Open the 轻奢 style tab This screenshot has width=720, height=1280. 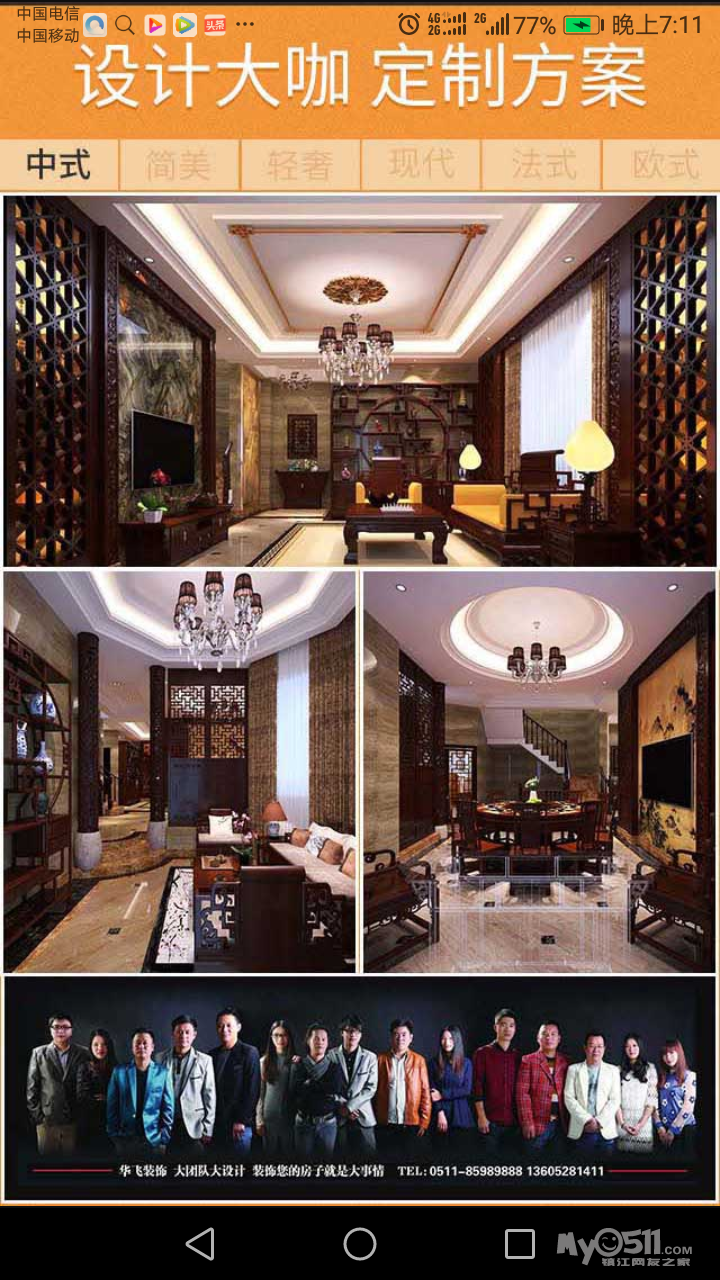300,165
